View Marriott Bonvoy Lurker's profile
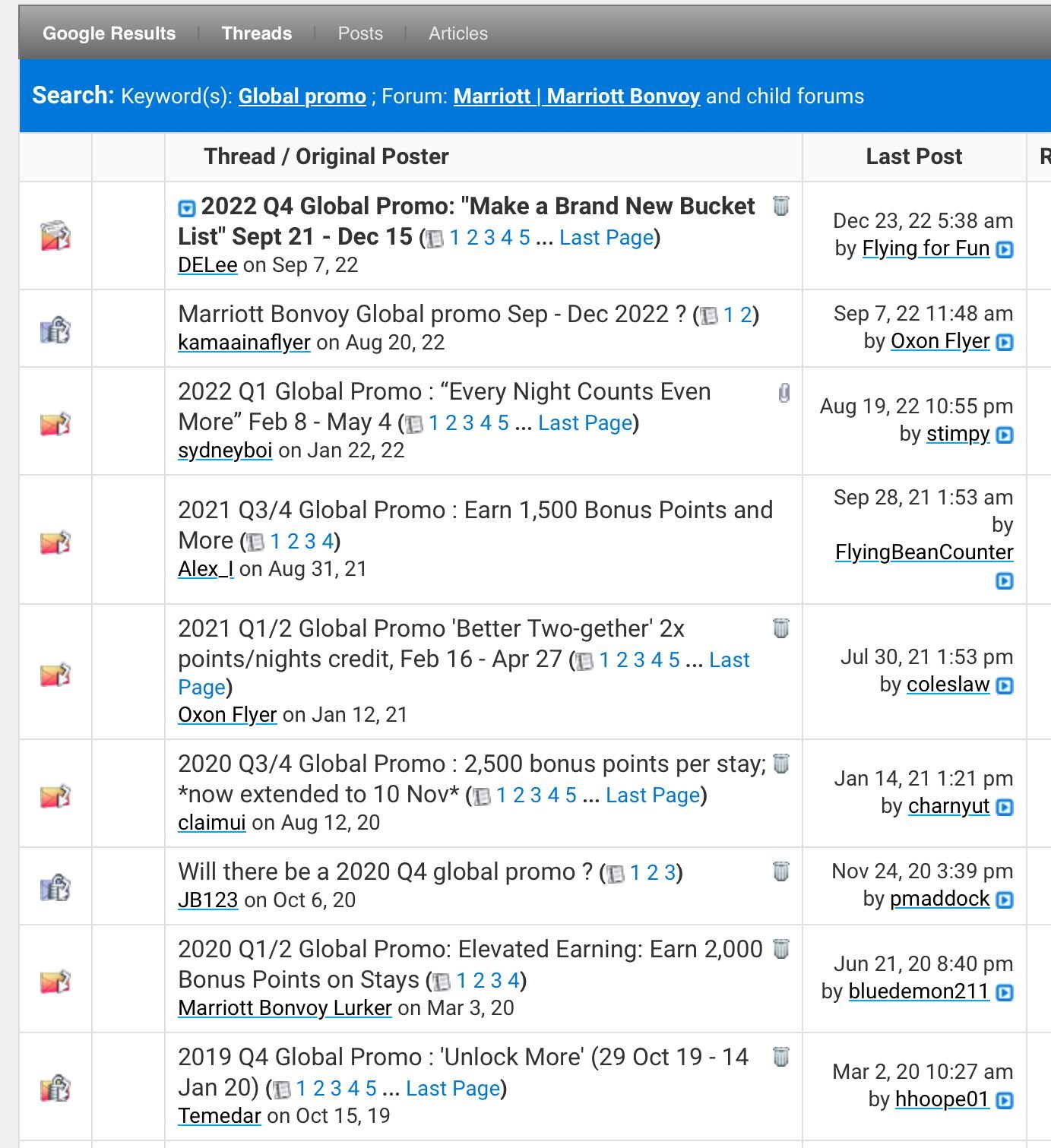 (x=284, y=1008)
